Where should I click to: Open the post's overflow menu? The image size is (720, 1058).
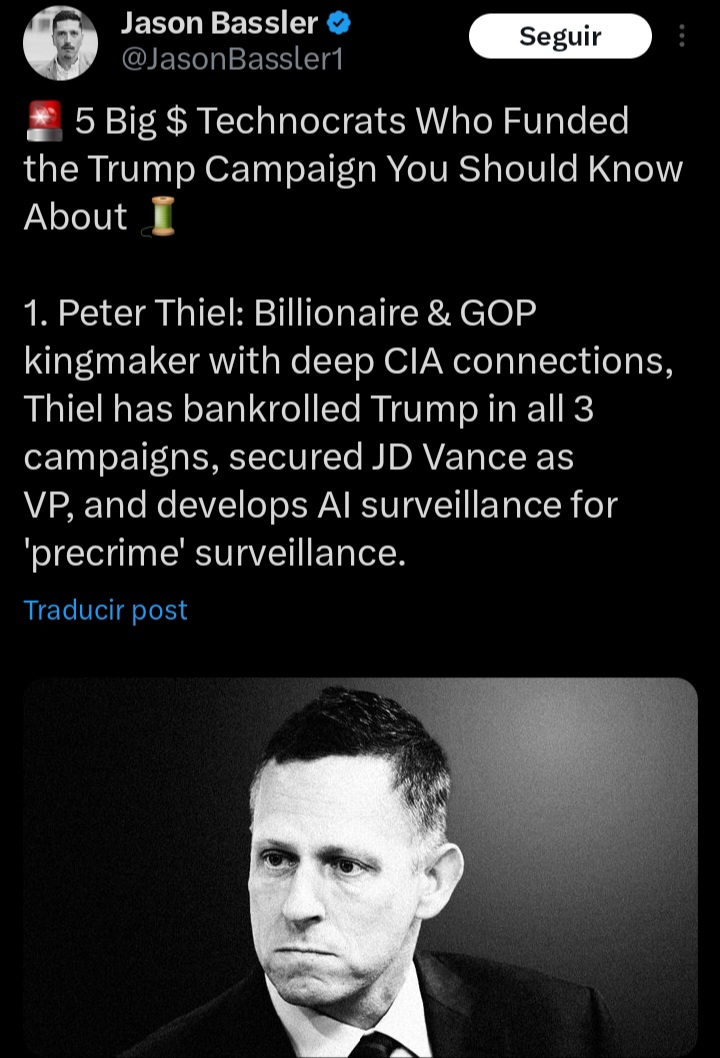click(x=682, y=37)
